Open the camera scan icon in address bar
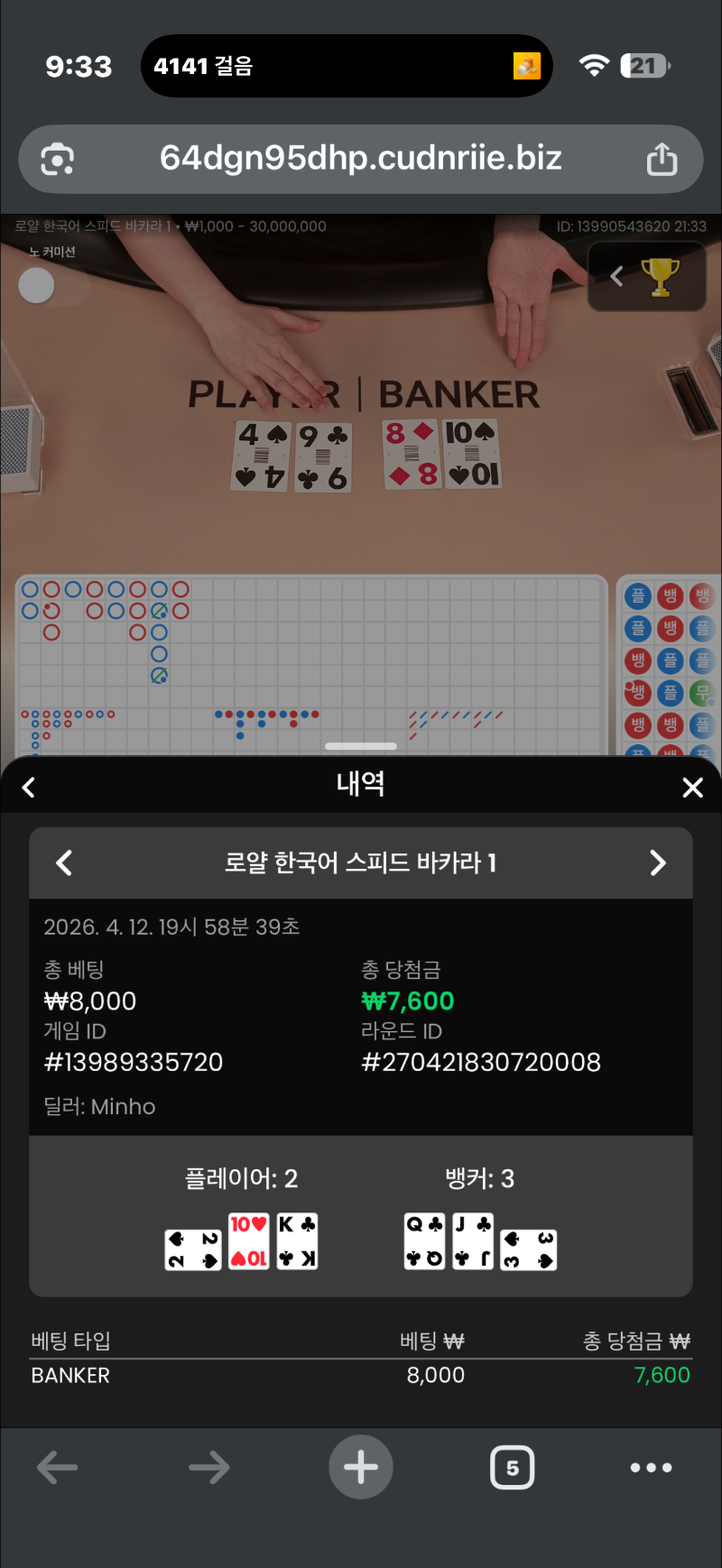This screenshot has height=1568, width=722. (58, 160)
